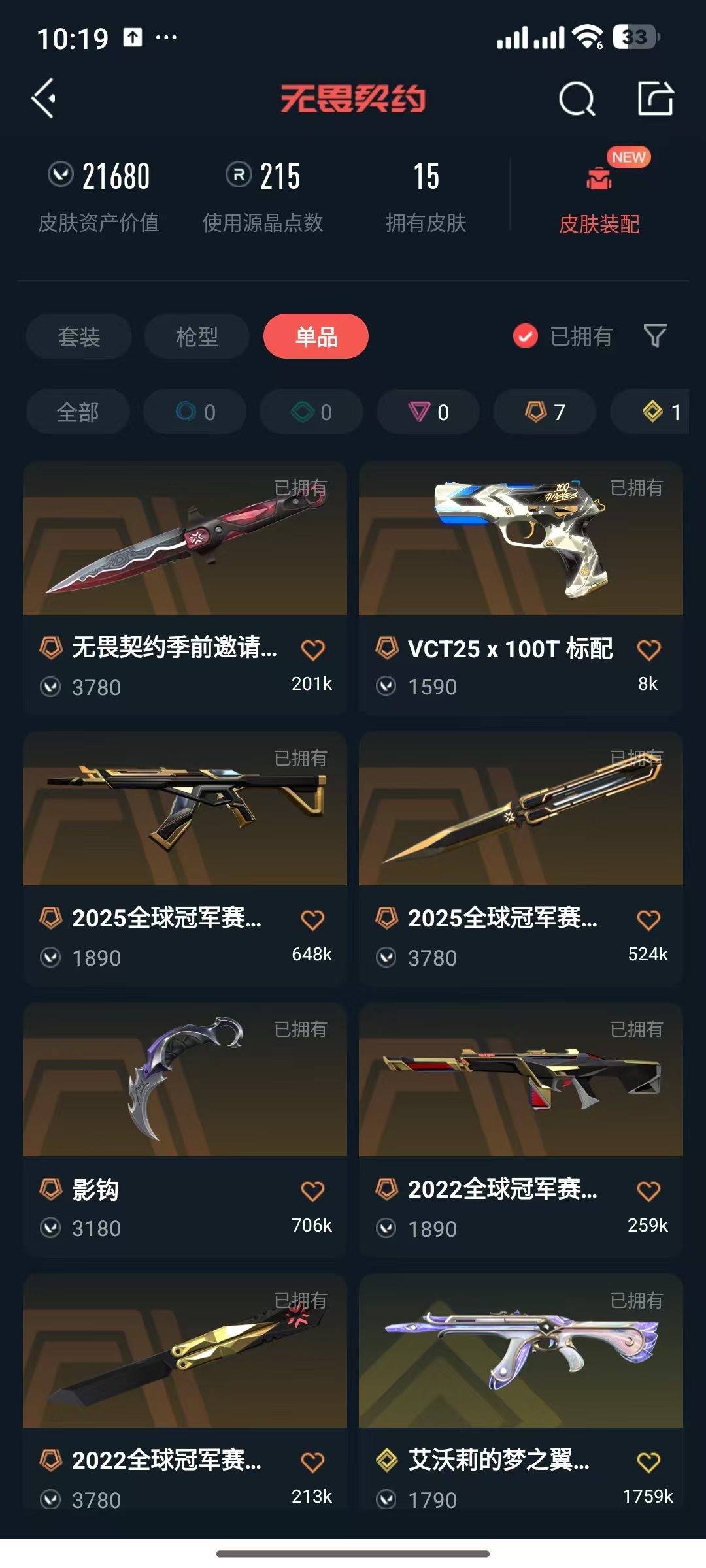The width and height of the screenshot is (706, 1568).
Task: Select the 全部 rarity chip
Action: (78, 412)
